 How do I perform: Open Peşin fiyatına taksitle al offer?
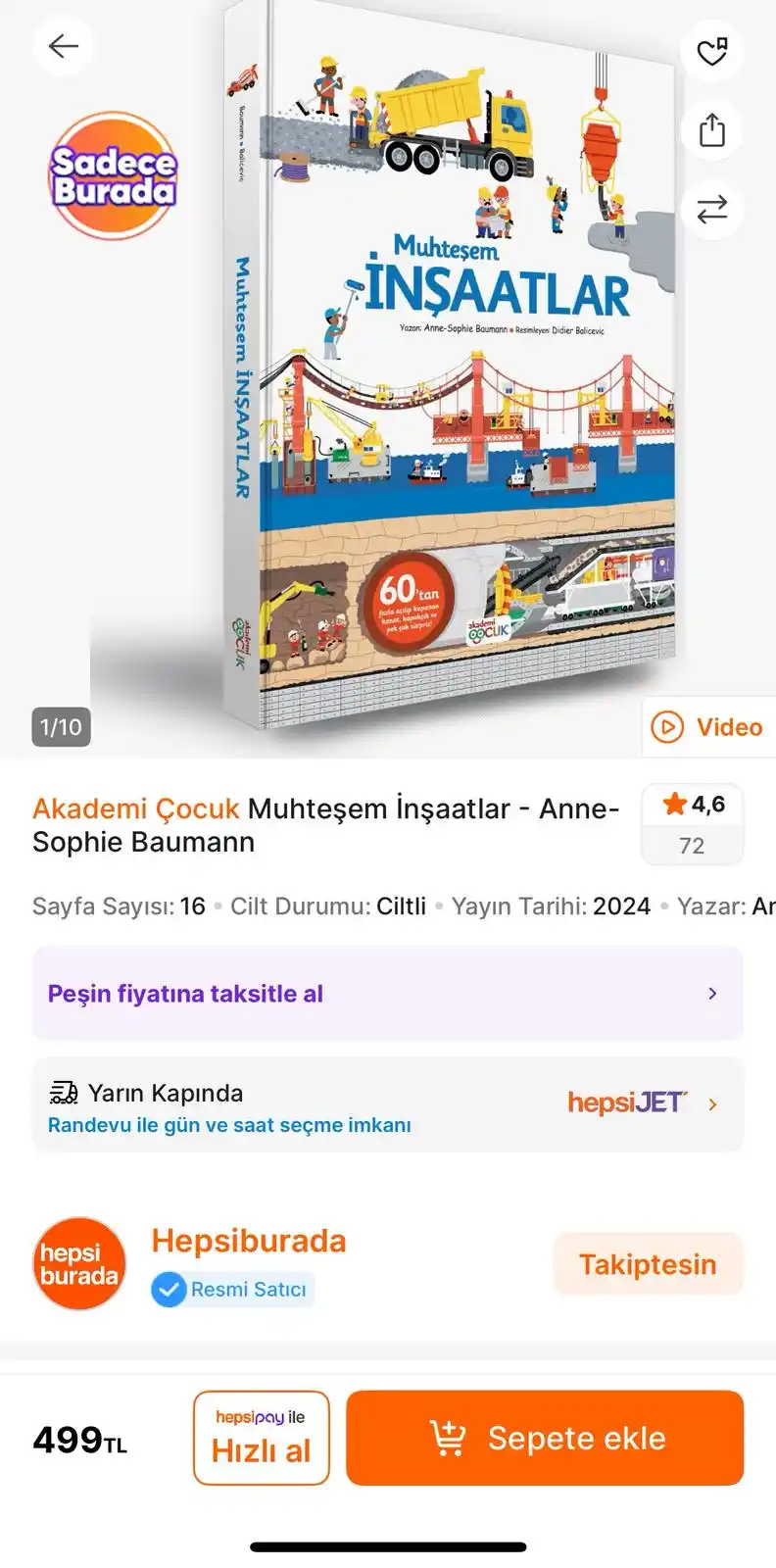387,994
